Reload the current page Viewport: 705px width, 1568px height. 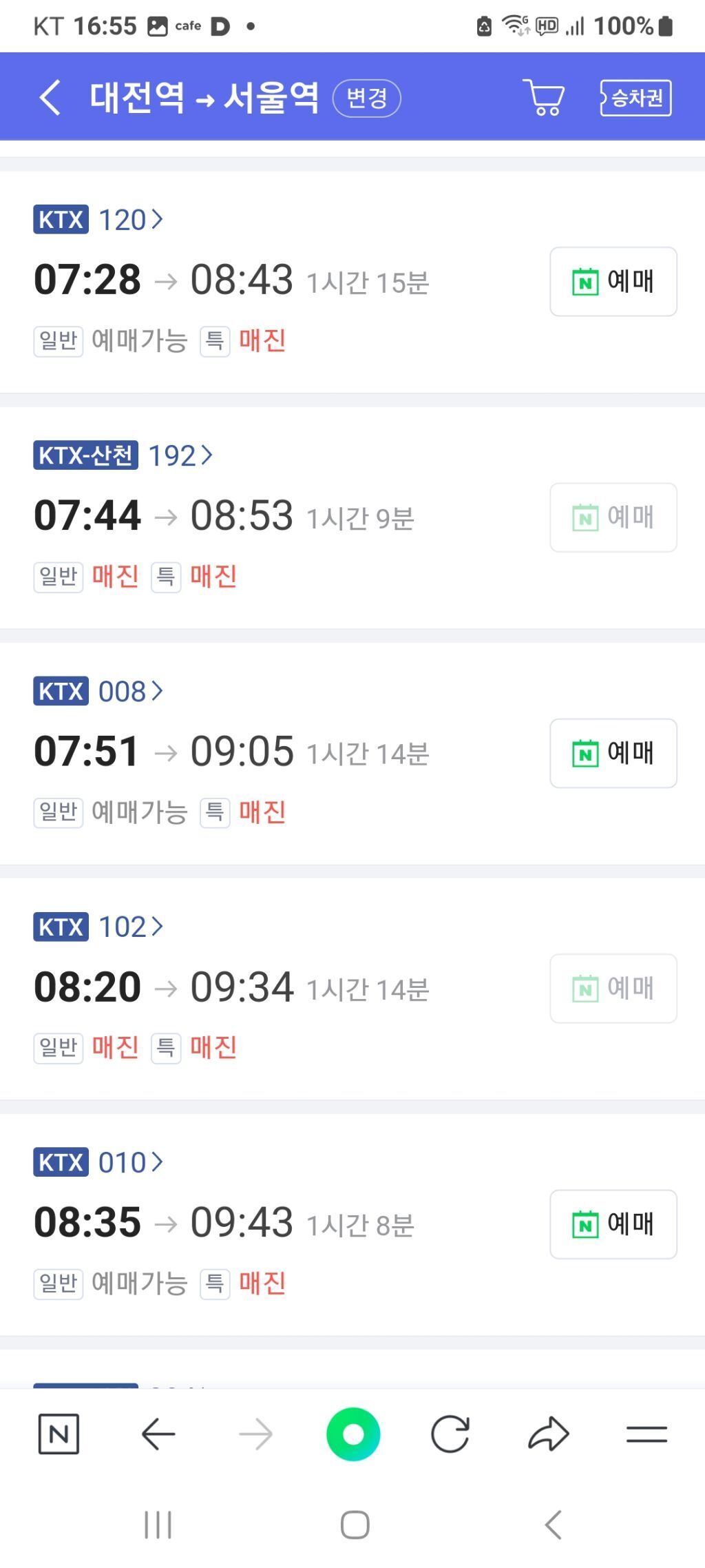coord(450,1434)
